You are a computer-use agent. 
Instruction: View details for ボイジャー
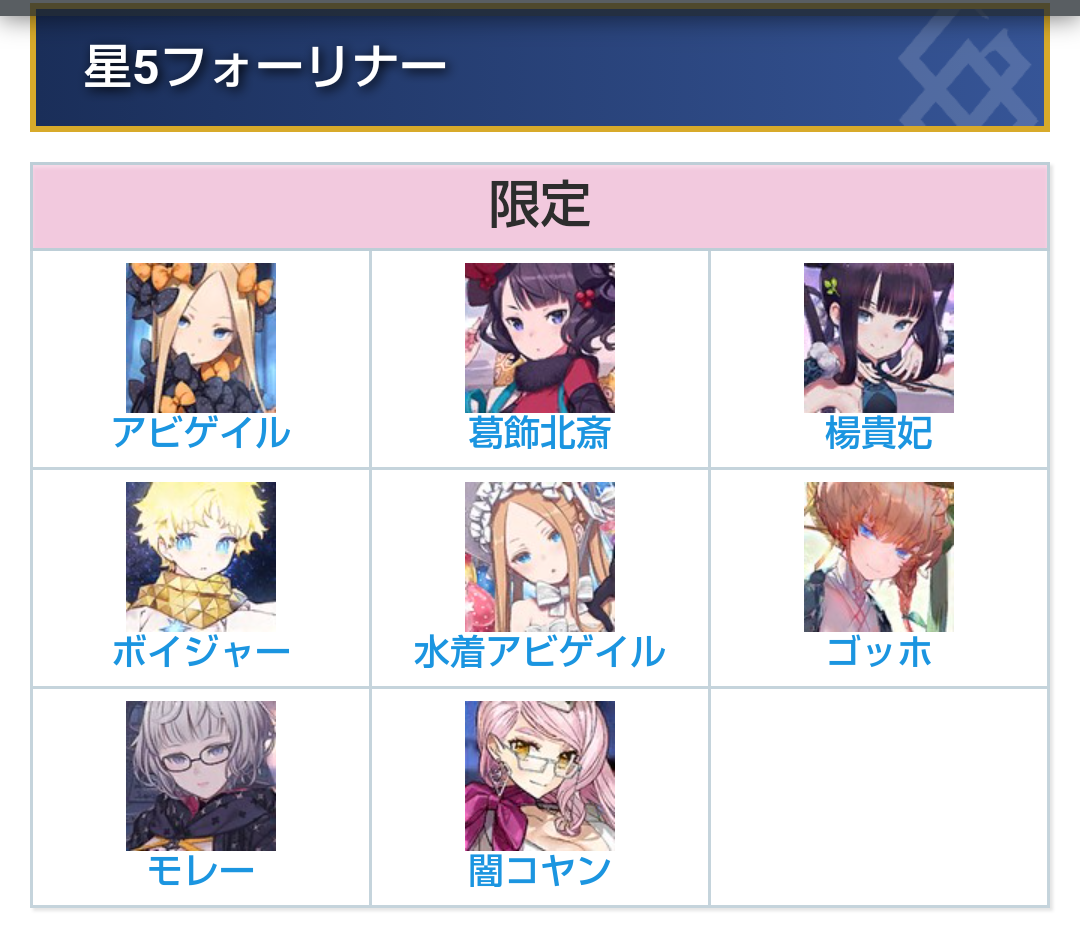click(201, 653)
